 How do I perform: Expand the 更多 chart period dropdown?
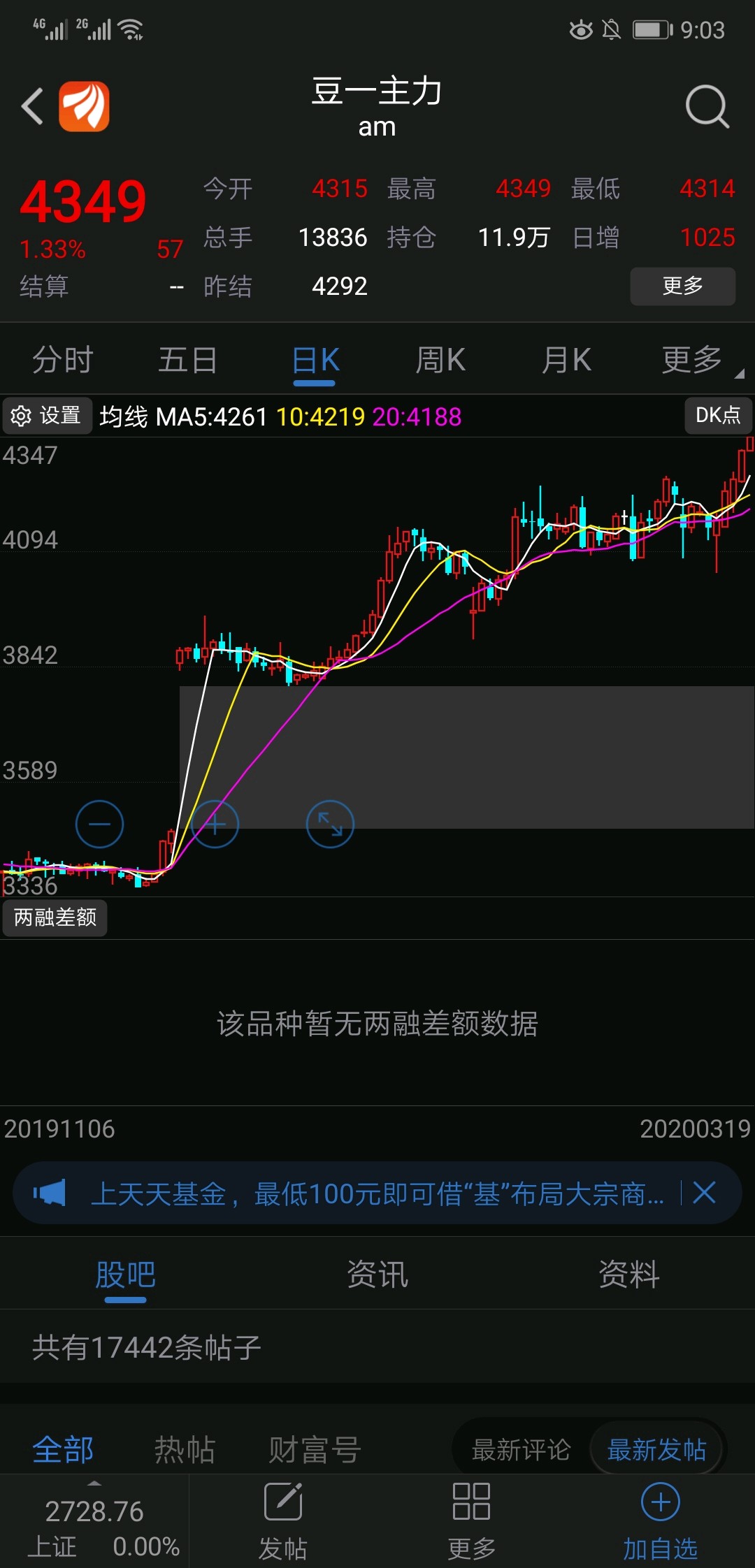pos(693,361)
